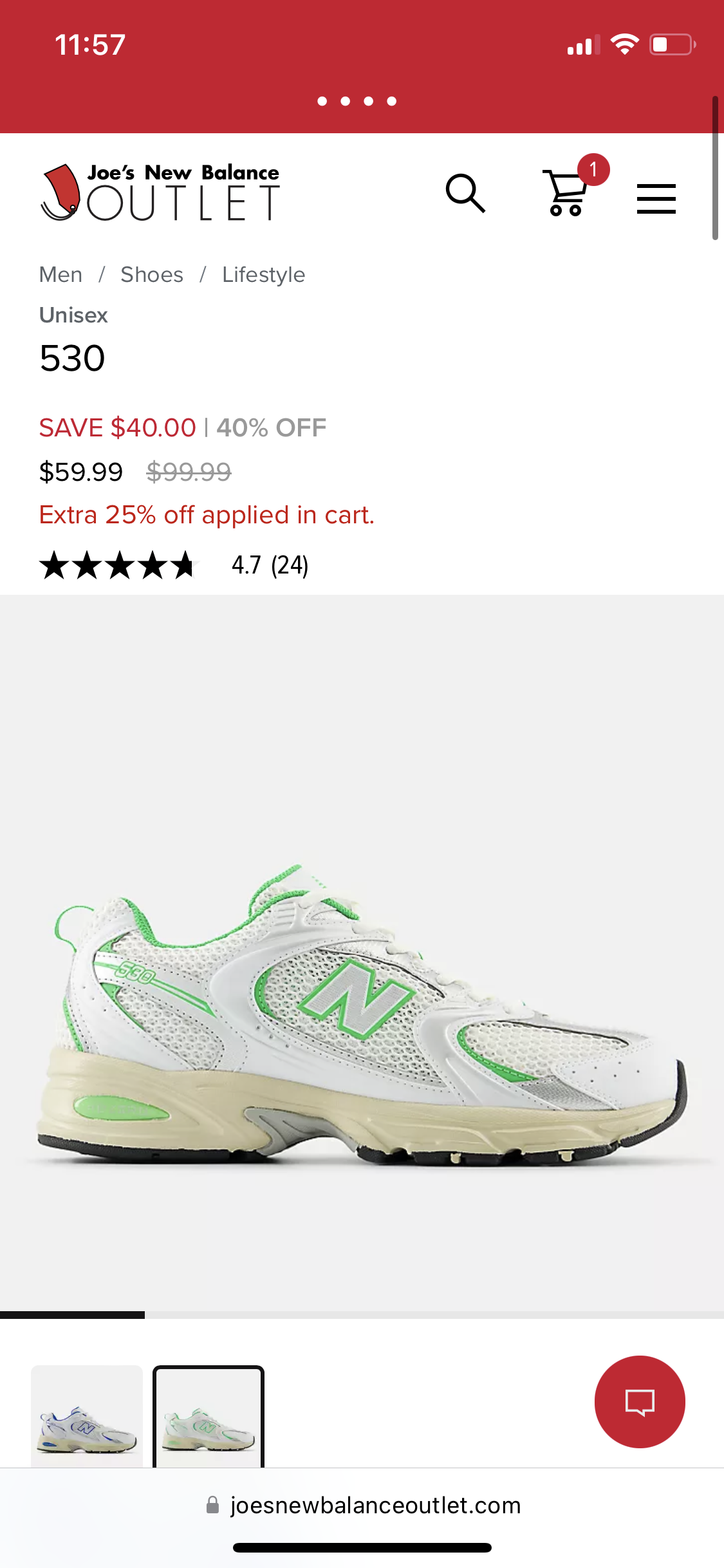724x1568 pixels.
Task: View the 4.7 star rating reviews
Action: (x=174, y=565)
